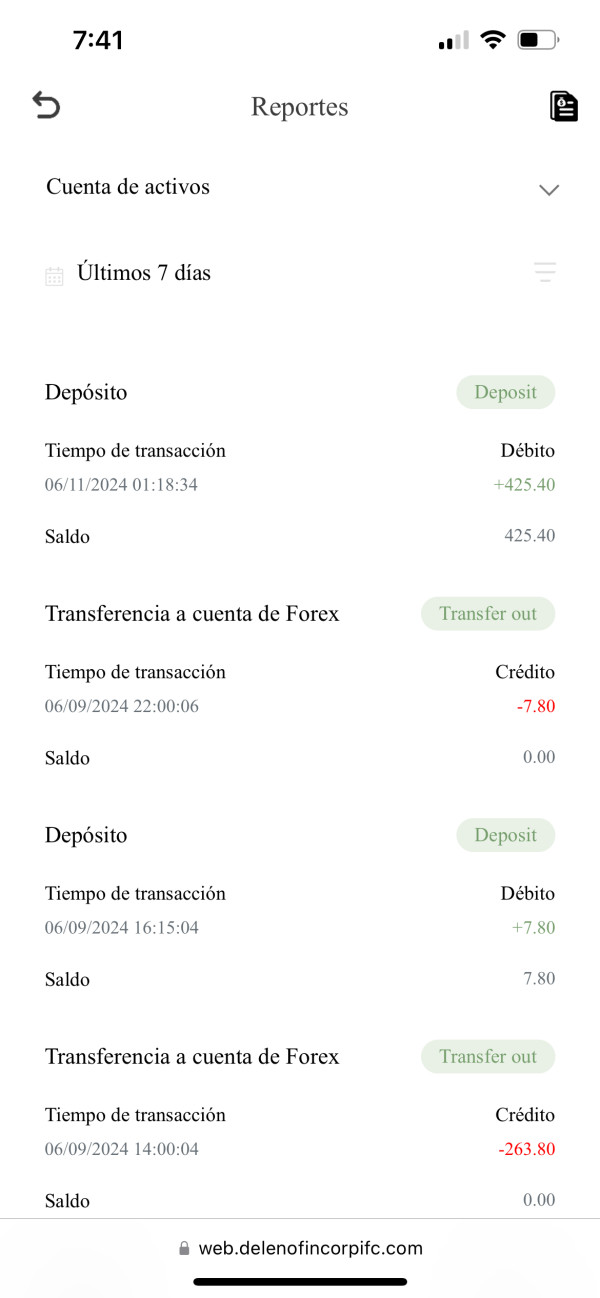Tap the web.delenofincorpifc.com address bar

click(300, 1248)
